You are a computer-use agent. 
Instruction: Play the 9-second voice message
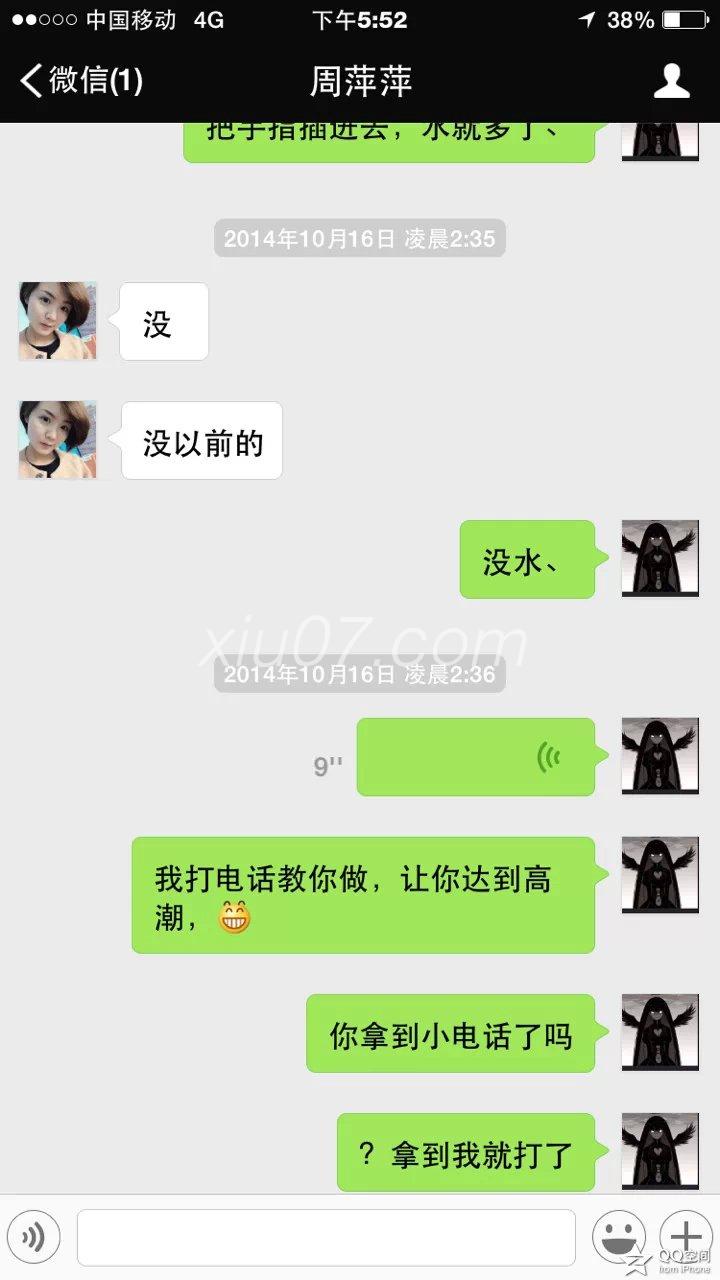click(476, 757)
